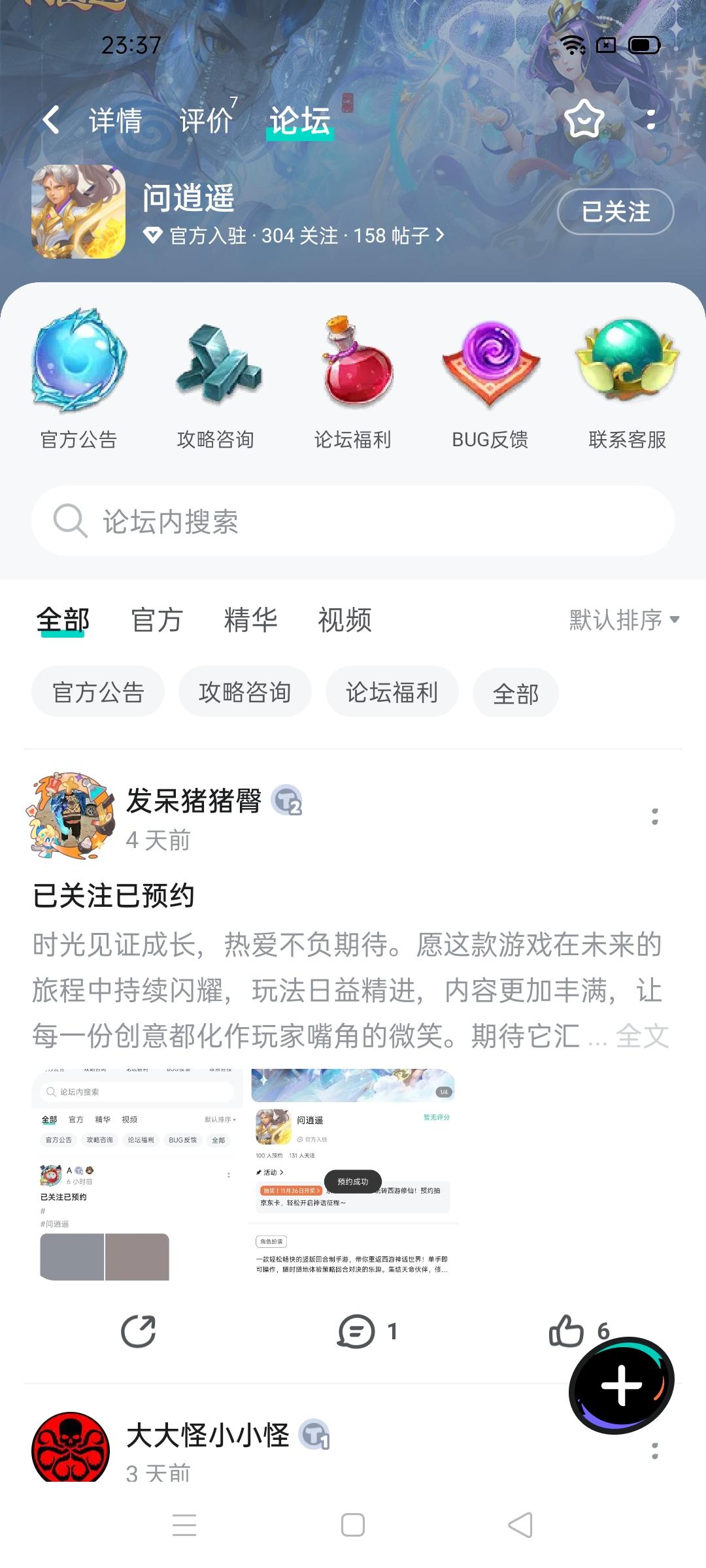Tap the forum search input field
The image size is (706, 1568).
coord(353,521)
